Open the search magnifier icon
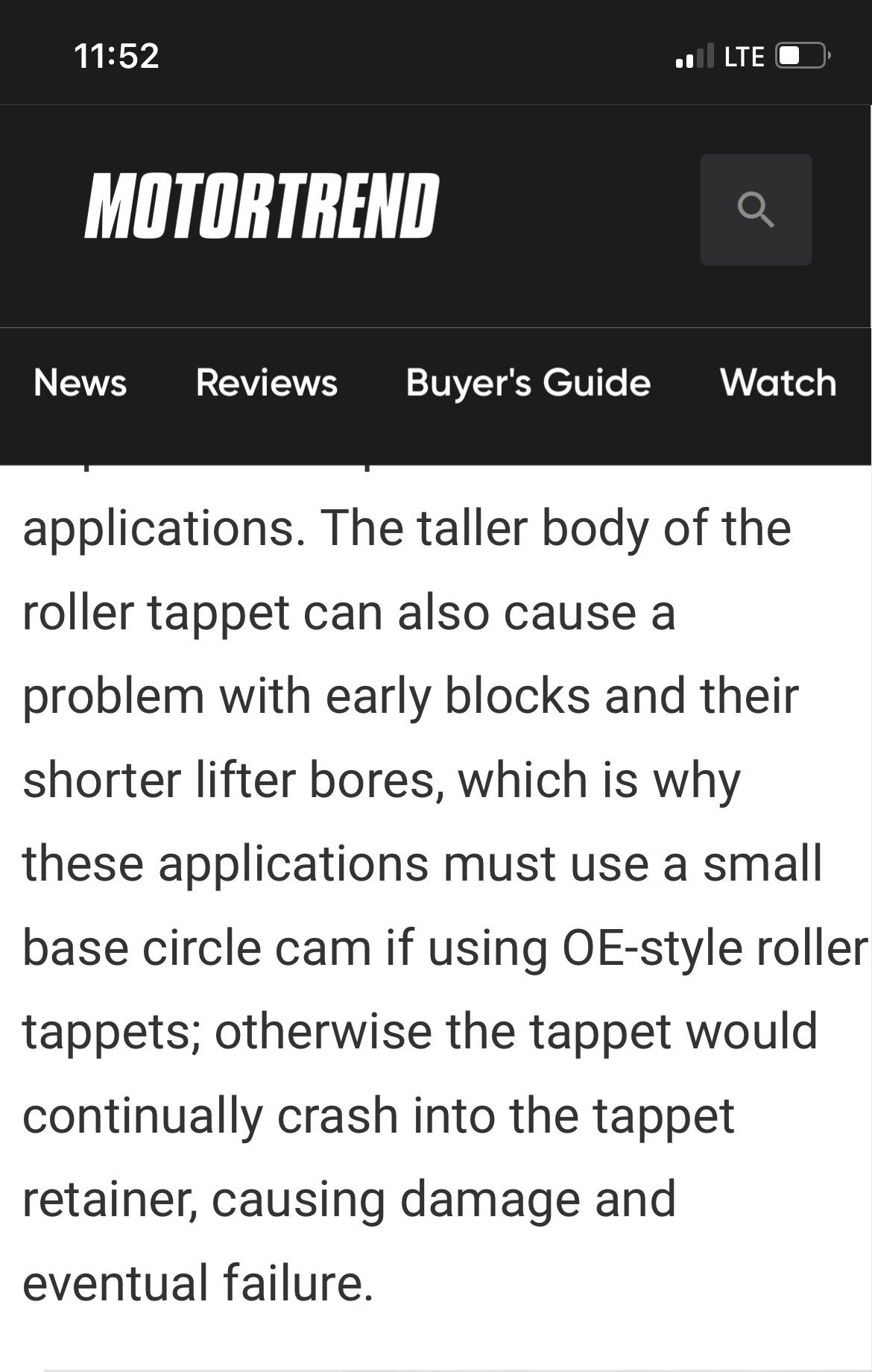The height and width of the screenshot is (1372, 872). click(756, 210)
